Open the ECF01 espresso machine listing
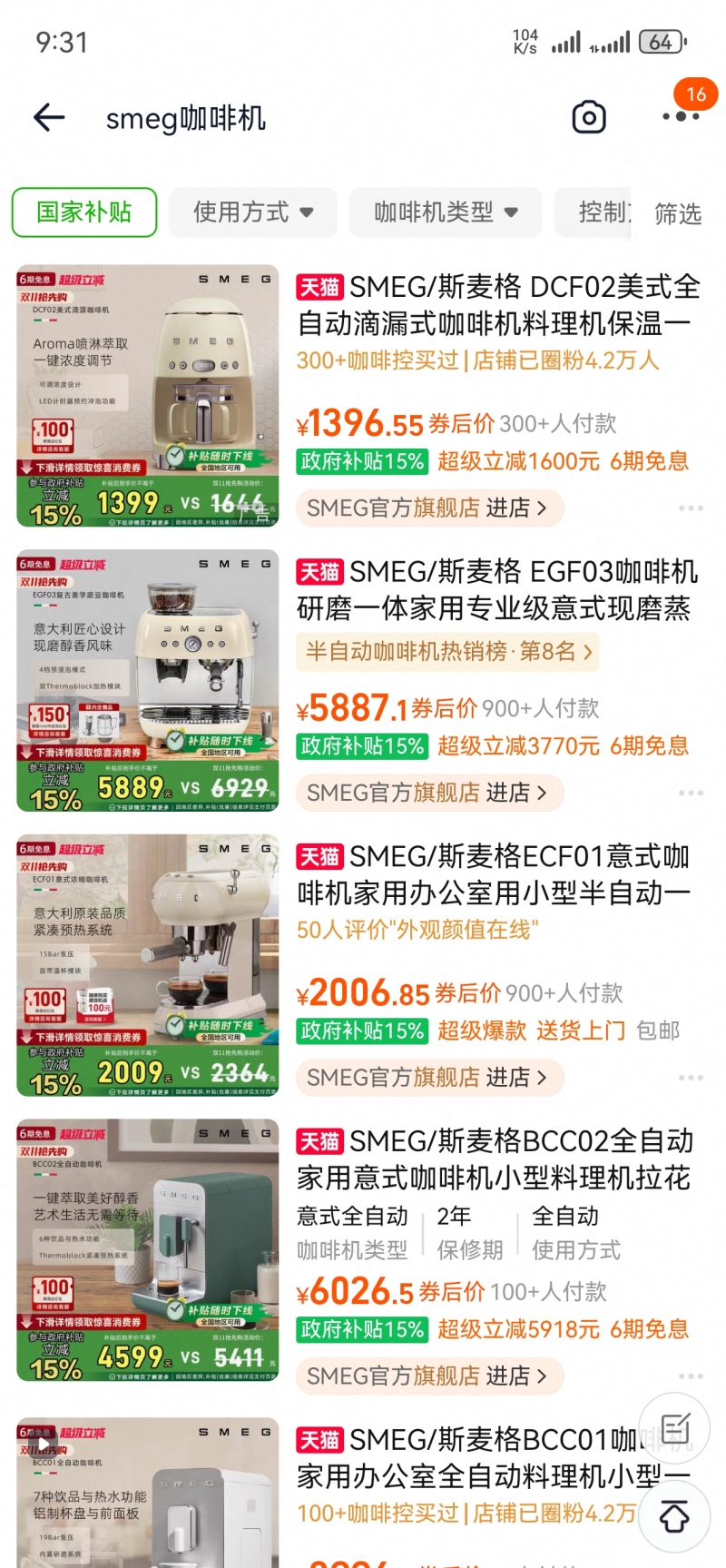This screenshot has width=726, height=1568. [x=495, y=875]
